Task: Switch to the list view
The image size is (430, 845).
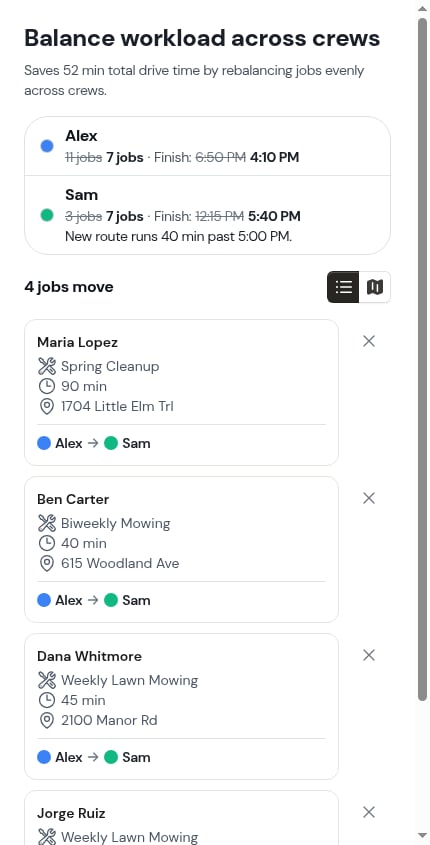Action: pos(343,287)
